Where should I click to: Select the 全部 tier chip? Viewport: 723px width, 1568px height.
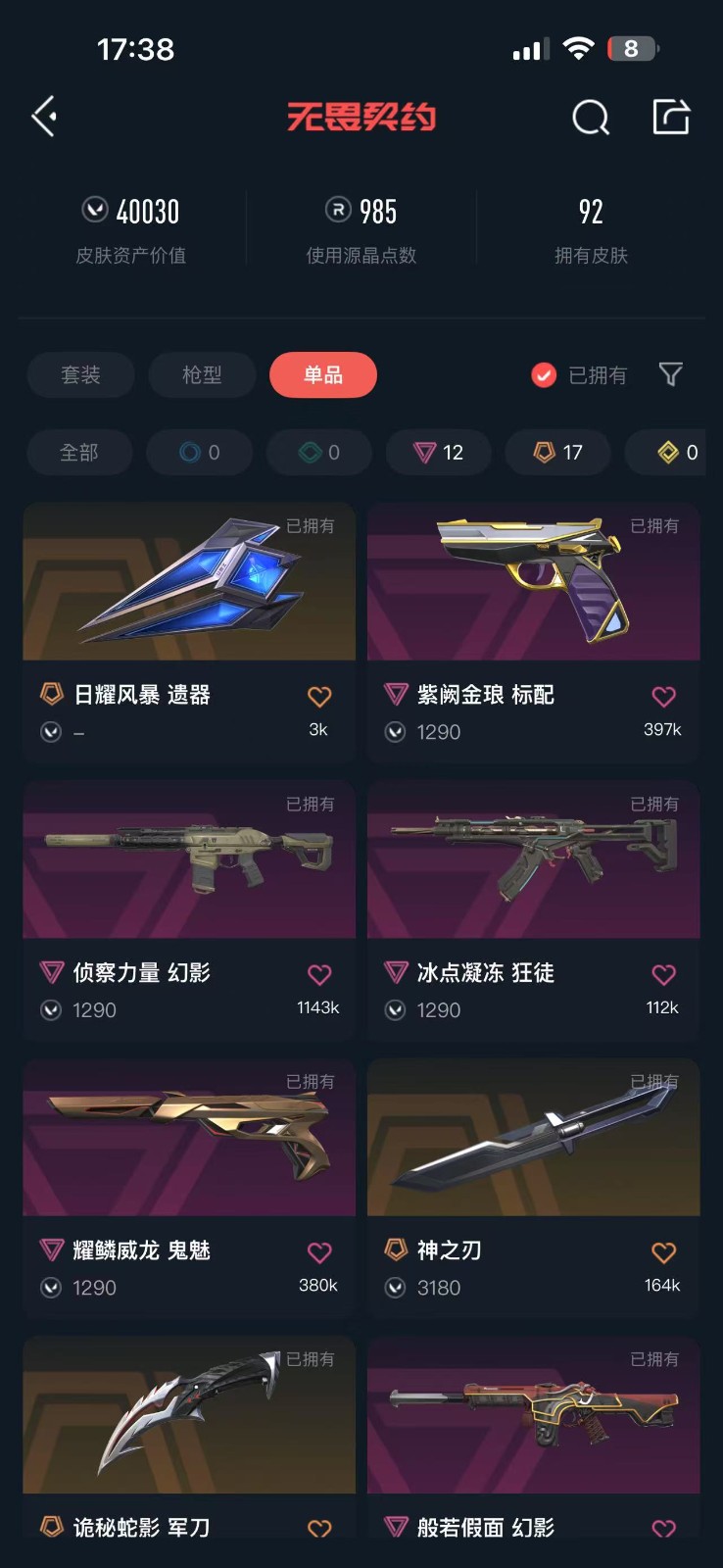click(x=79, y=452)
